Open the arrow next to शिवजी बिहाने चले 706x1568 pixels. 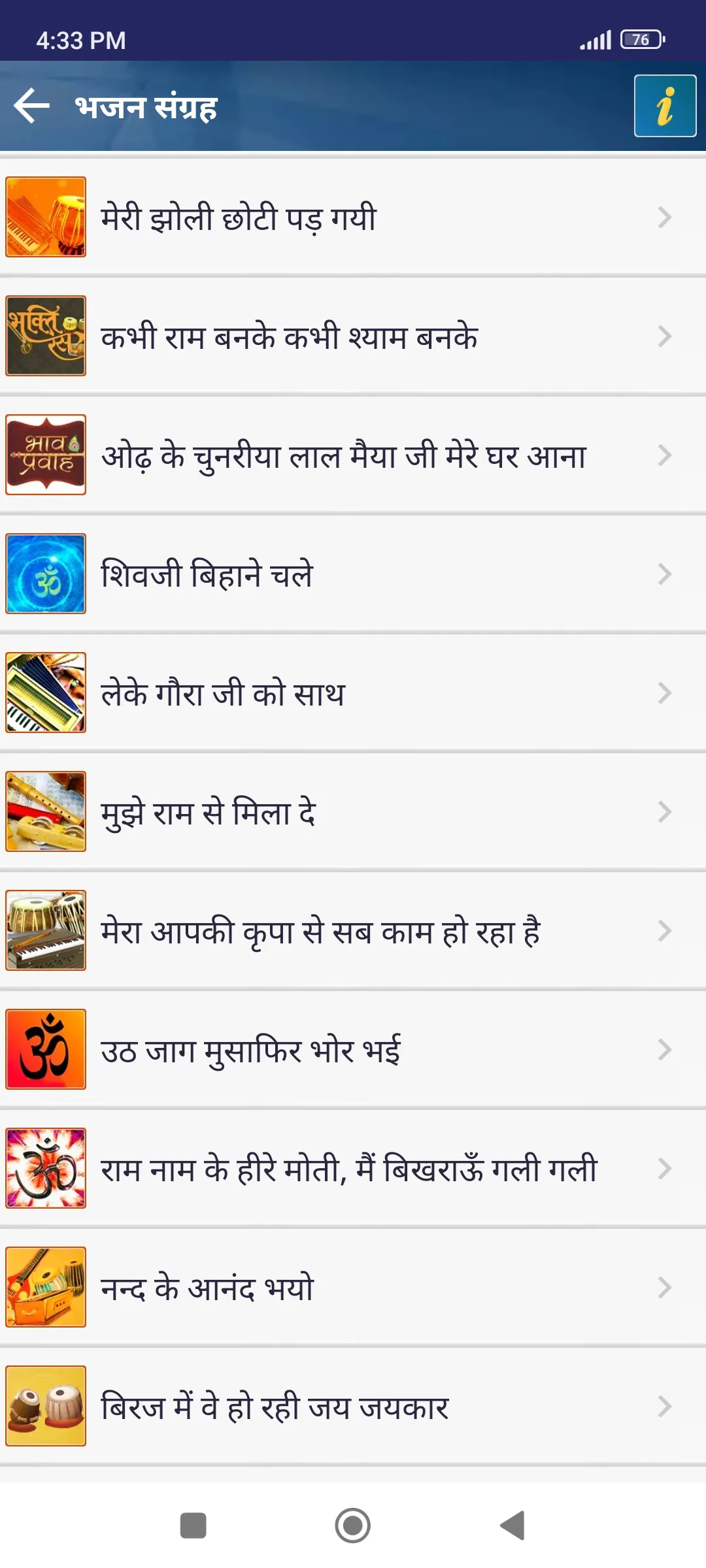(665, 574)
